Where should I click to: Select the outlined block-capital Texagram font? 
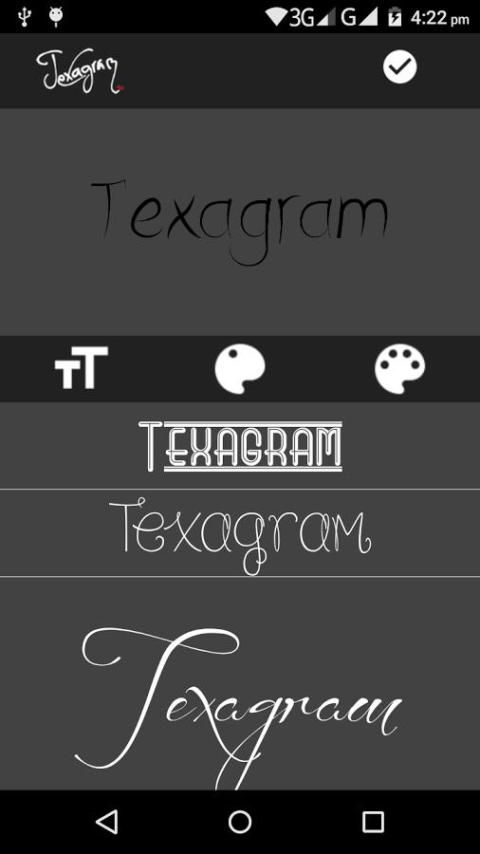pos(240,446)
